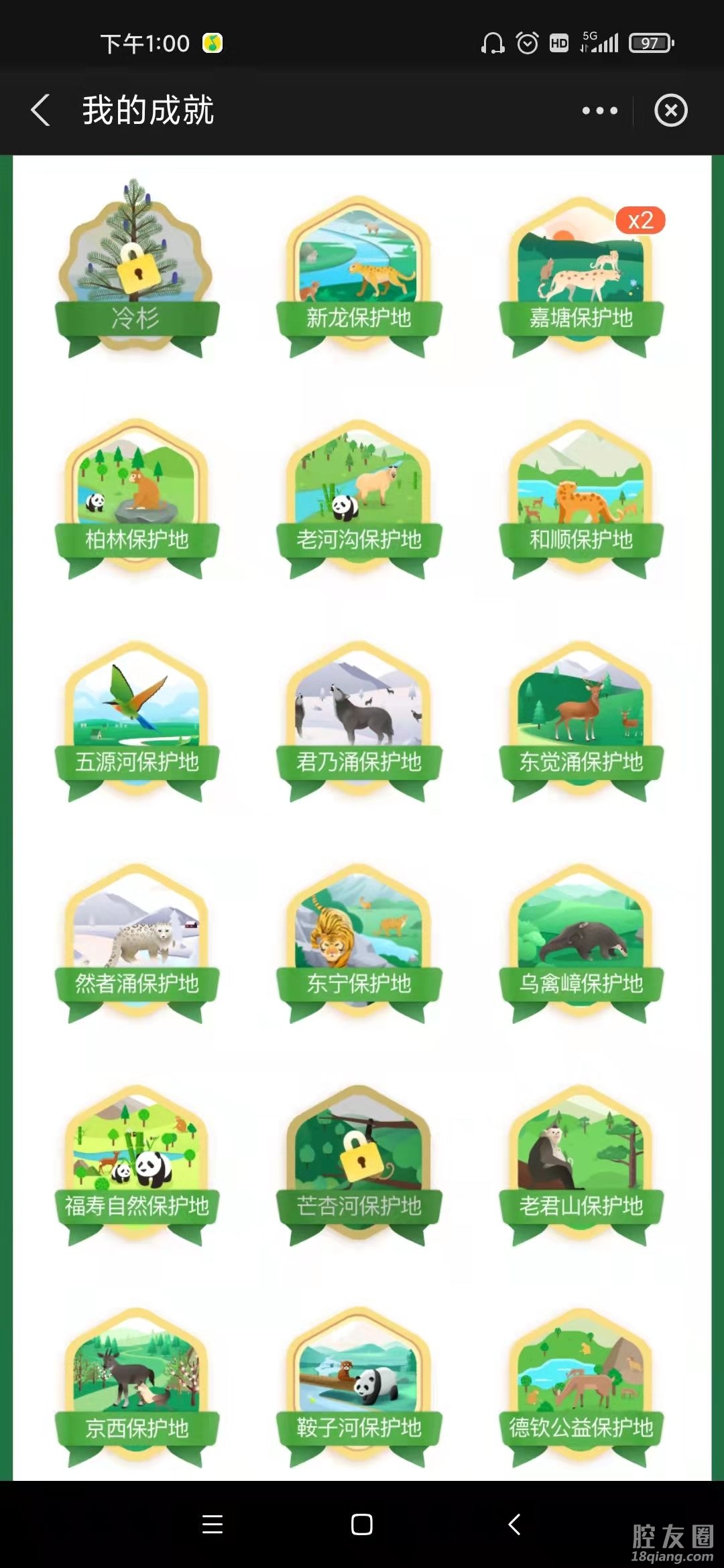
Task: View the 然者涌保护地 snow leopard badge
Action: tap(137, 942)
